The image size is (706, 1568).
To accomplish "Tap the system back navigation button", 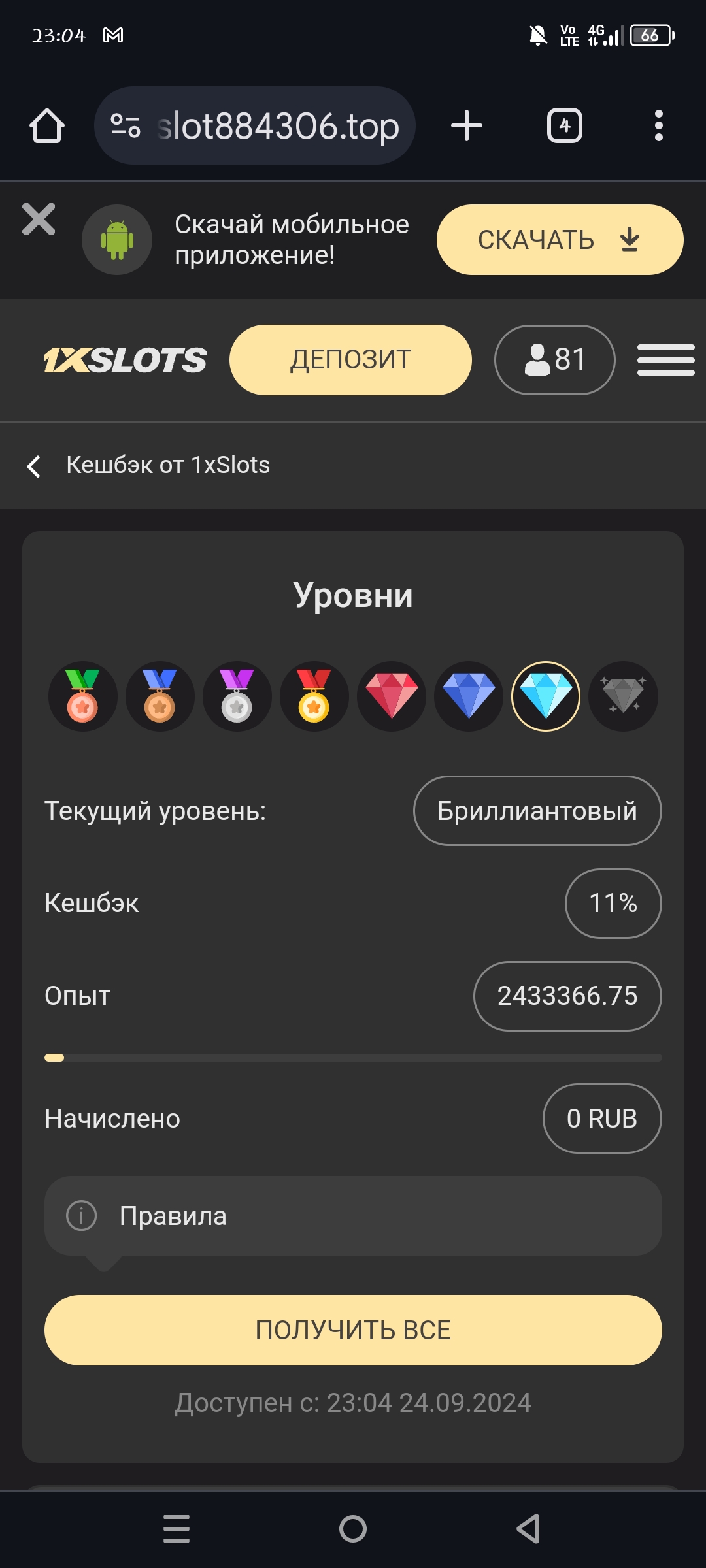I will [528, 1529].
